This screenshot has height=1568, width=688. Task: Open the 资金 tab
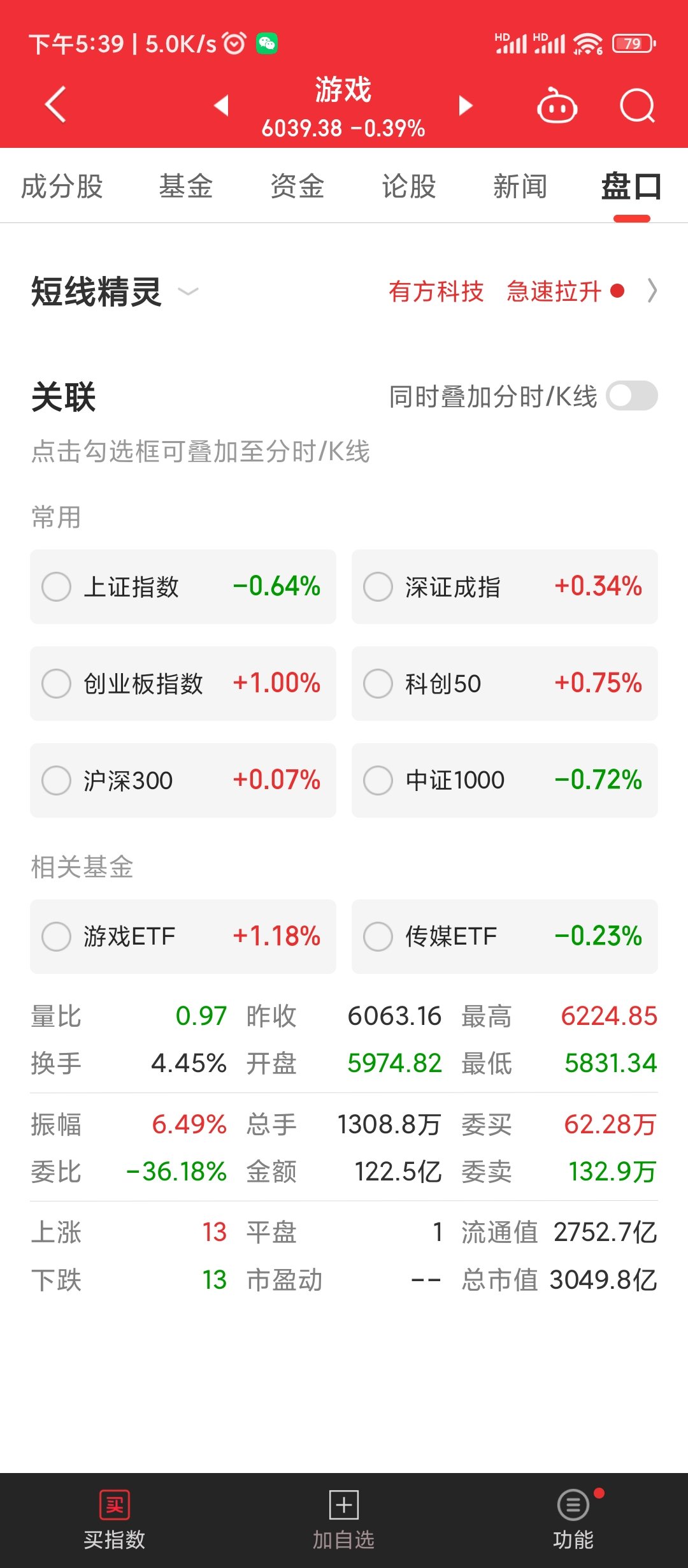297,187
